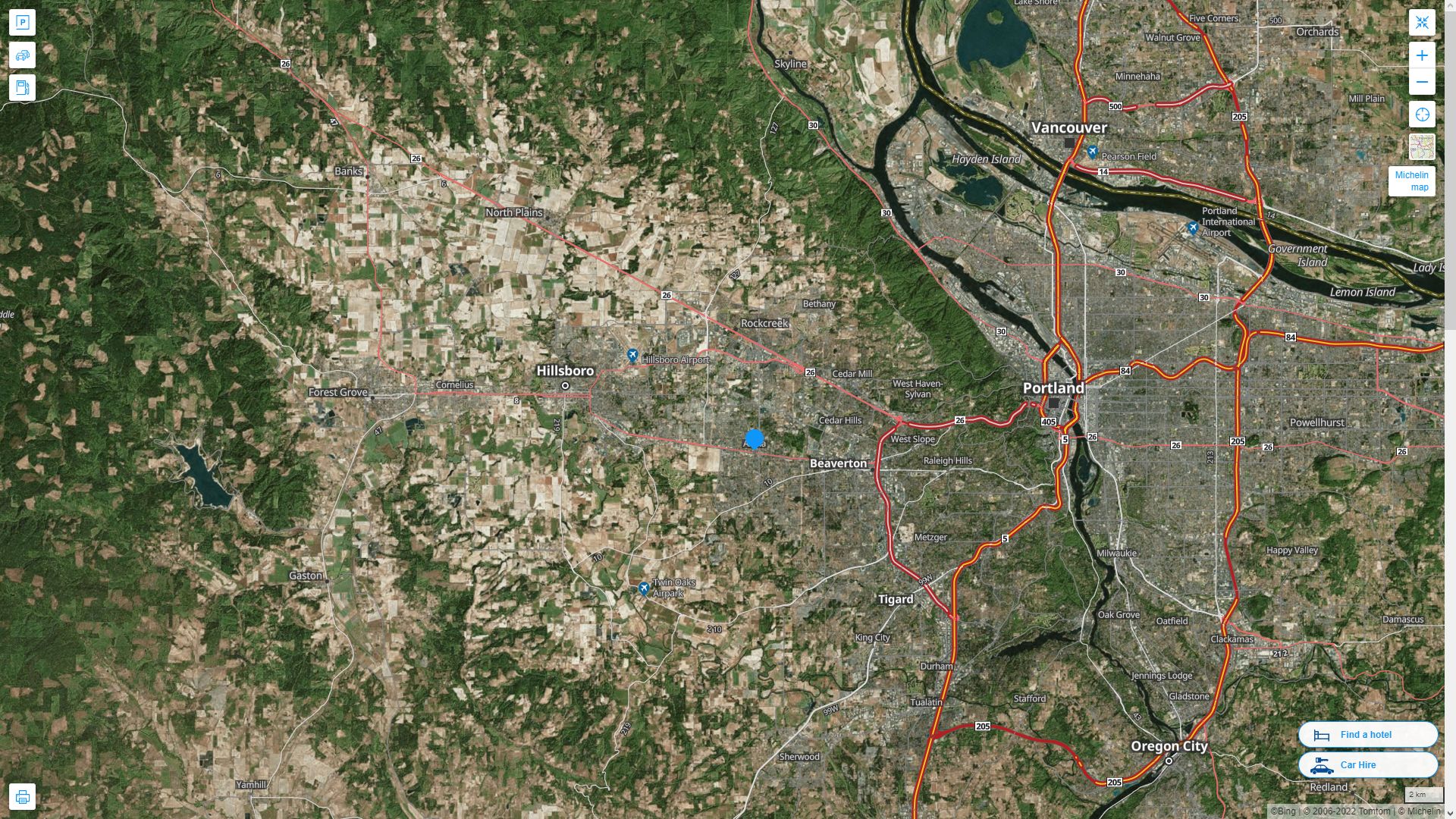Image resolution: width=1456 pixels, height=819 pixels.
Task: Tap the Hillsboro Airport marker
Action: (632, 355)
